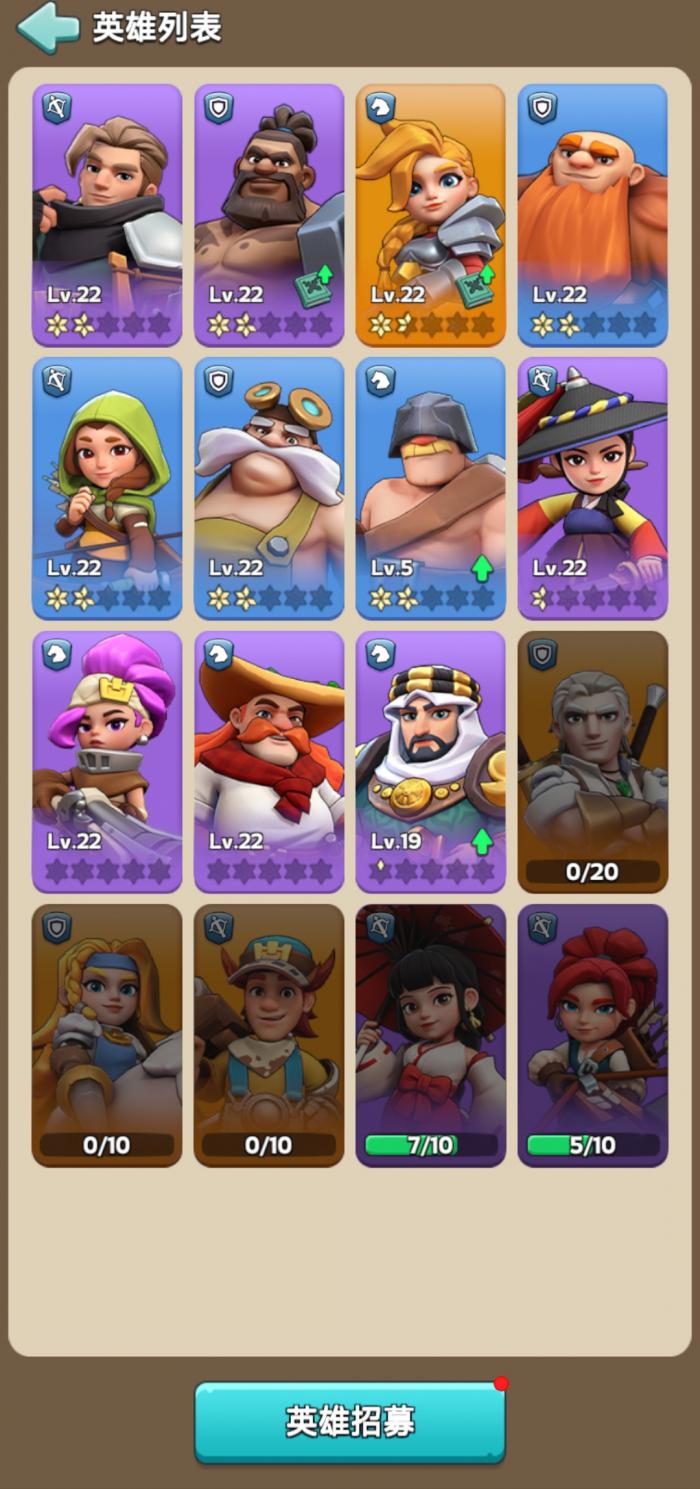Image resolution: width=700 pixels, height=1489 pixels.
Task: Select the orange-mustached hero in a sombrero
Action: pos(269,761)
